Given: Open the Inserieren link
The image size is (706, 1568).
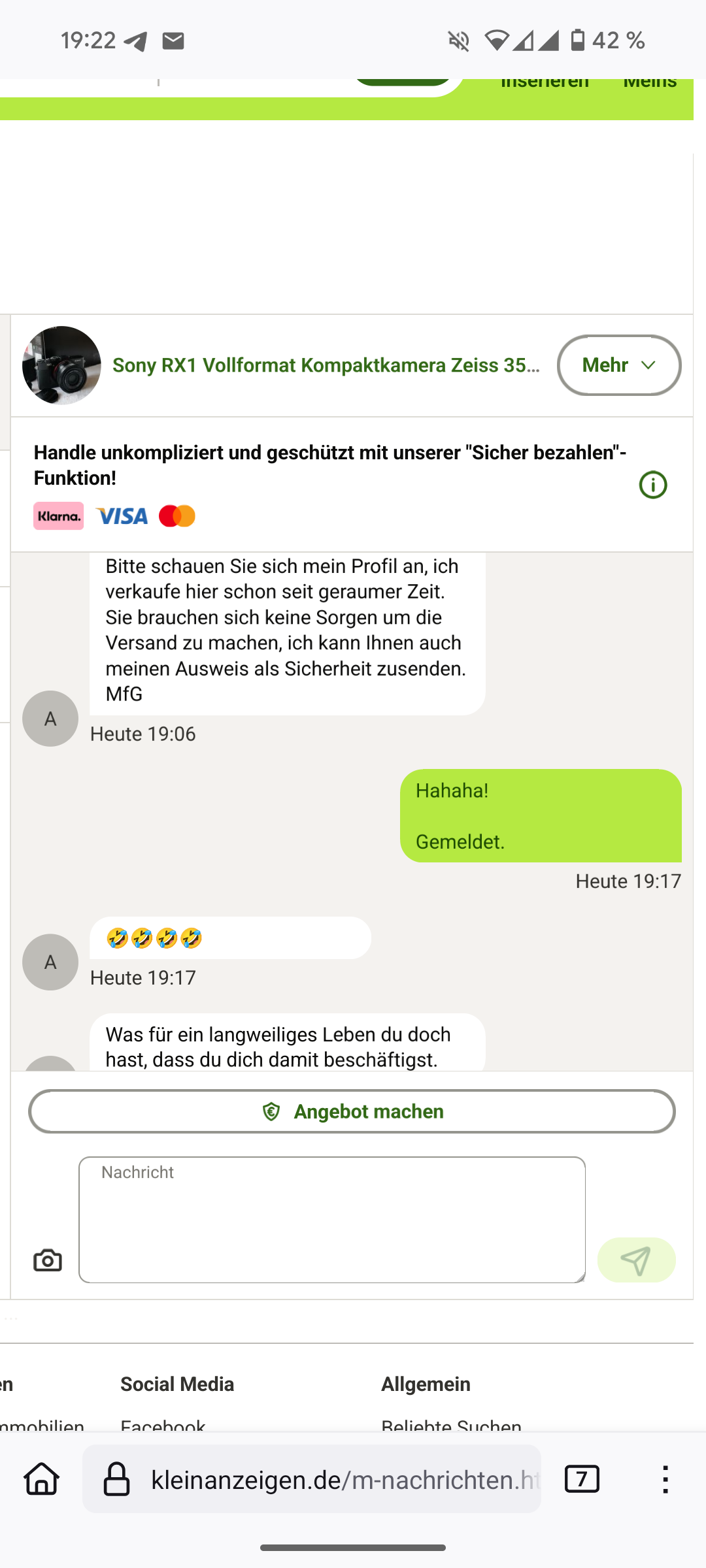Looking at the screenshot, I should [545, 82].
